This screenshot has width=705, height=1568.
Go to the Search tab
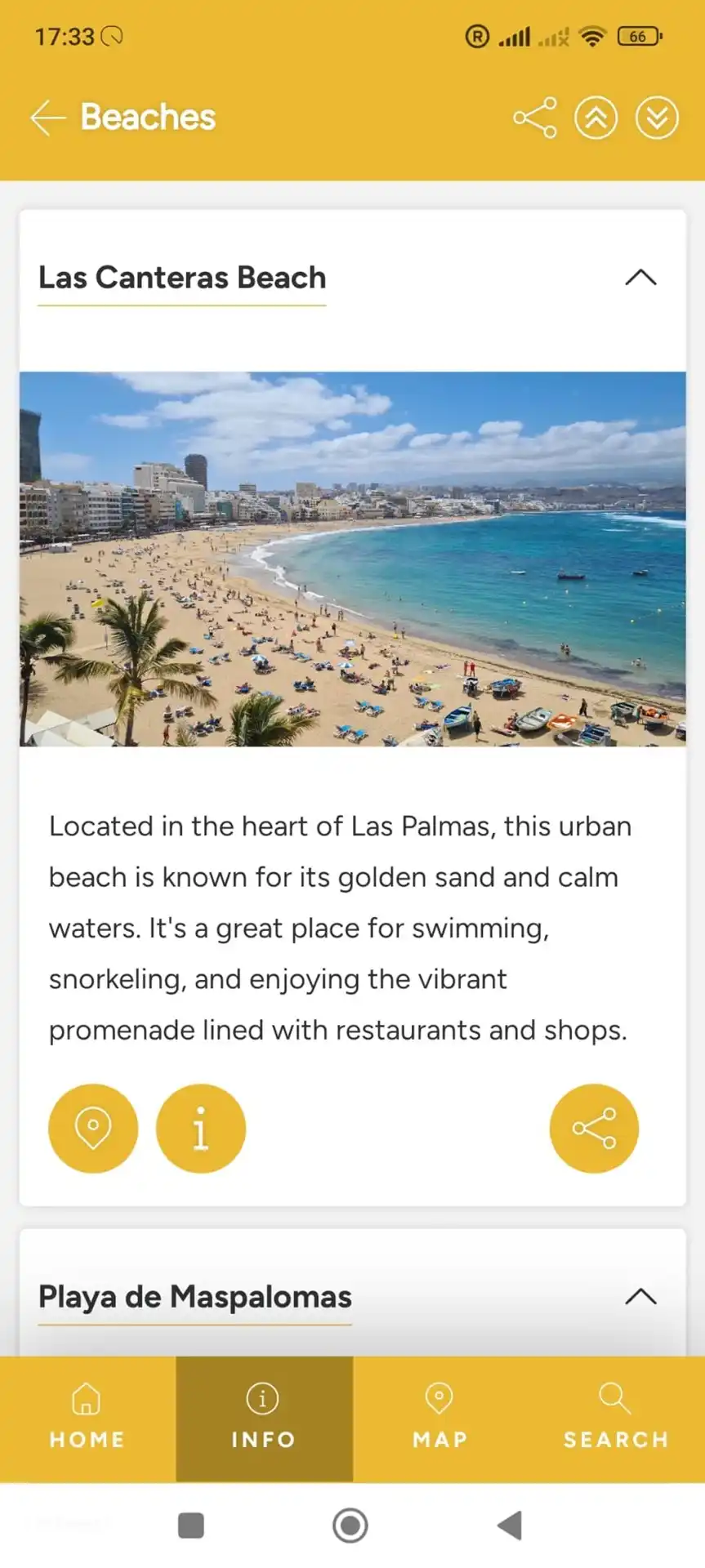point(615,1419)
